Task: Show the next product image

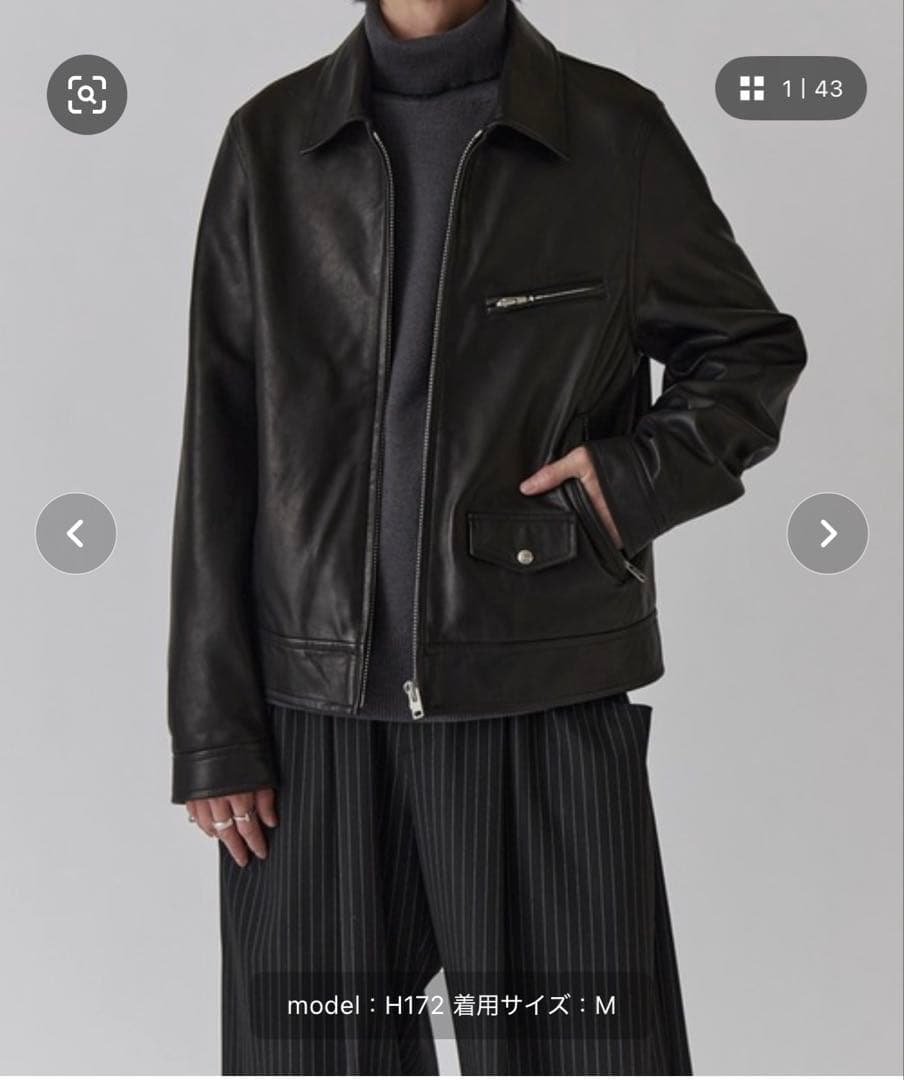Action: [x=827, y=533]
